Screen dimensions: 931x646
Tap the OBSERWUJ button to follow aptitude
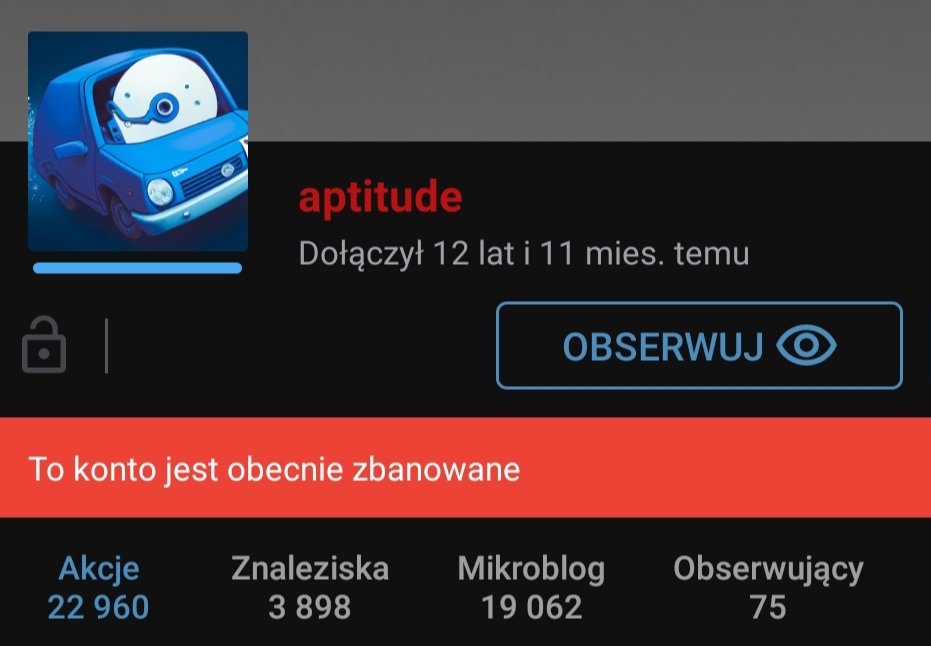tap(699, 346)
